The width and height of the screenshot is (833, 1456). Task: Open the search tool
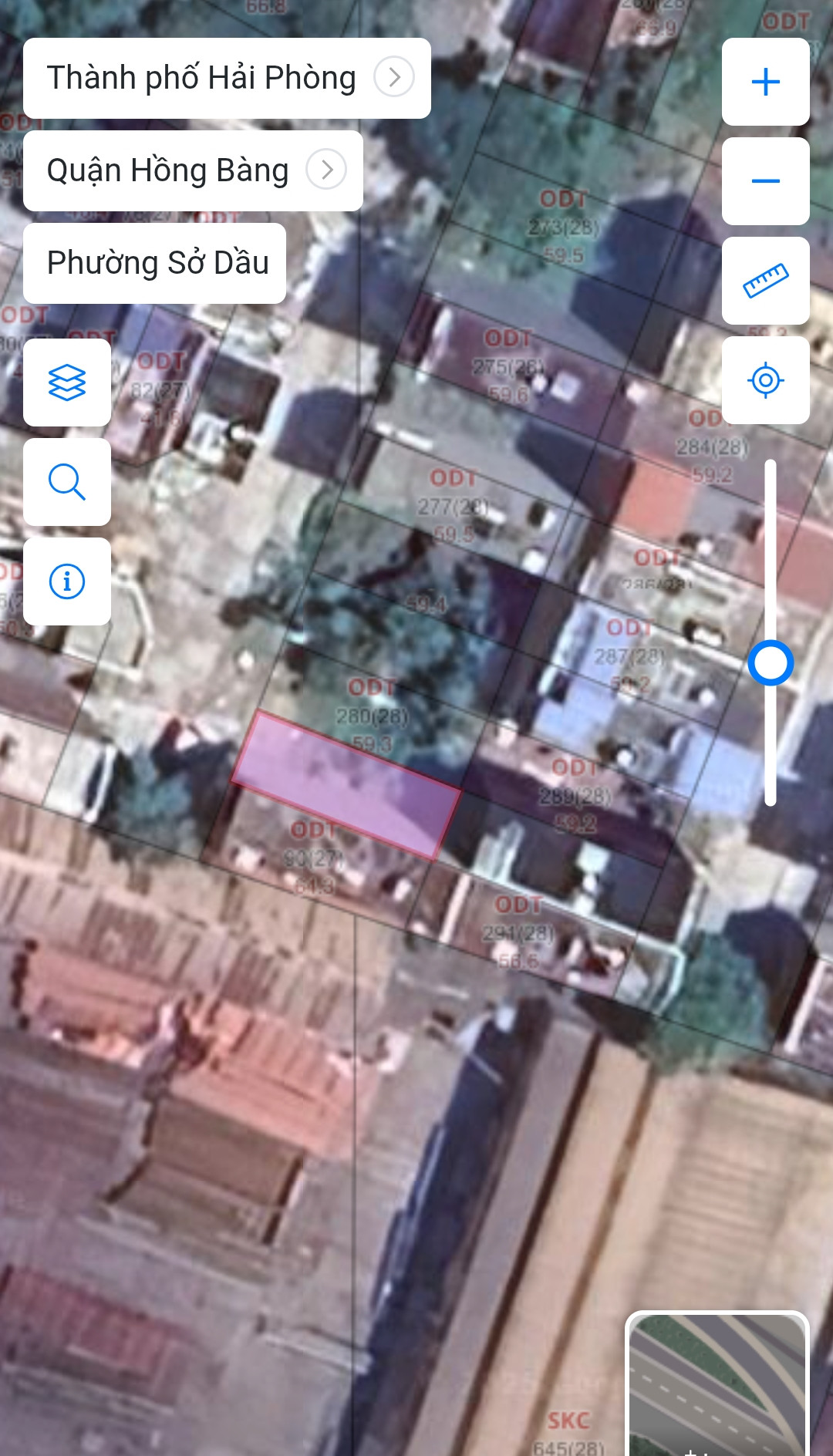pyautogui.click(x=67, y=482)
